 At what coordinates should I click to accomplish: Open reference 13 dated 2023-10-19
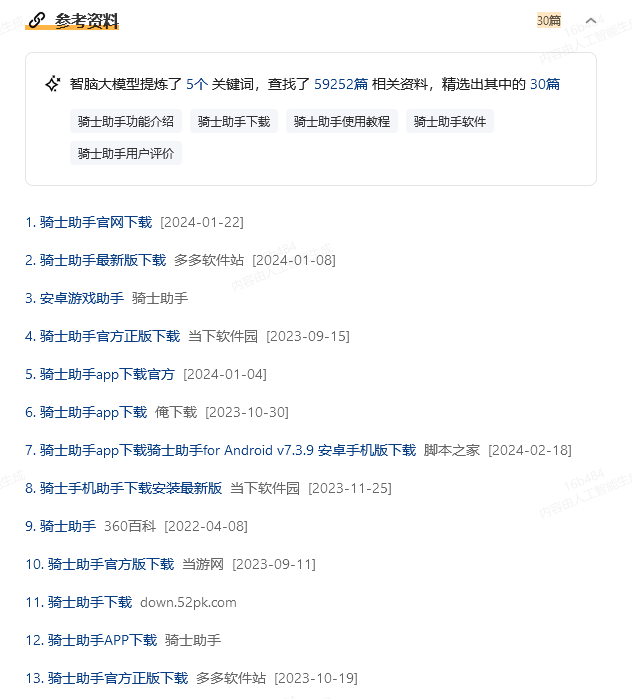point(117,678)
